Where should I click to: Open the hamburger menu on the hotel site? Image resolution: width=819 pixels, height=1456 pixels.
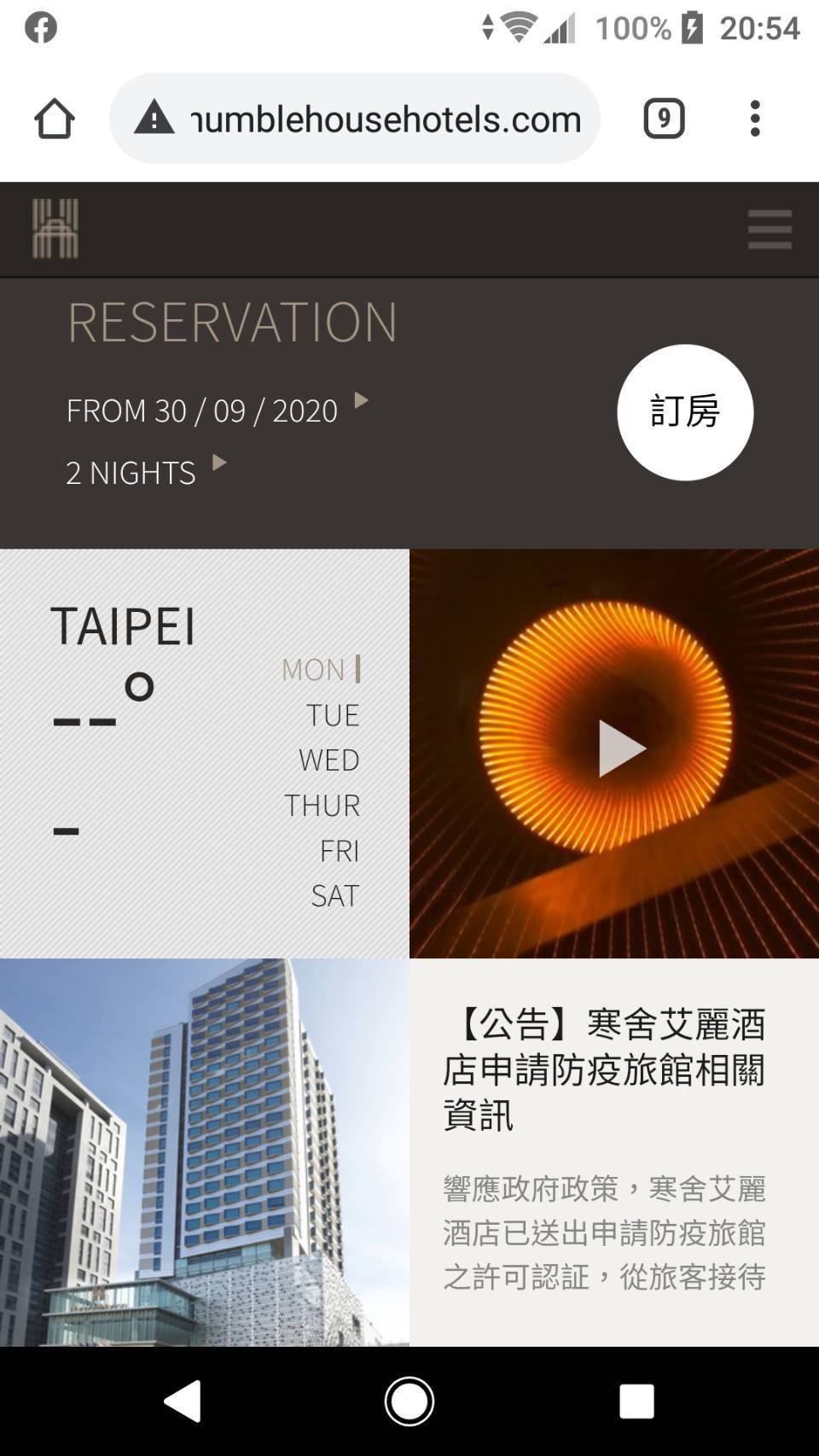pos(770,230)
